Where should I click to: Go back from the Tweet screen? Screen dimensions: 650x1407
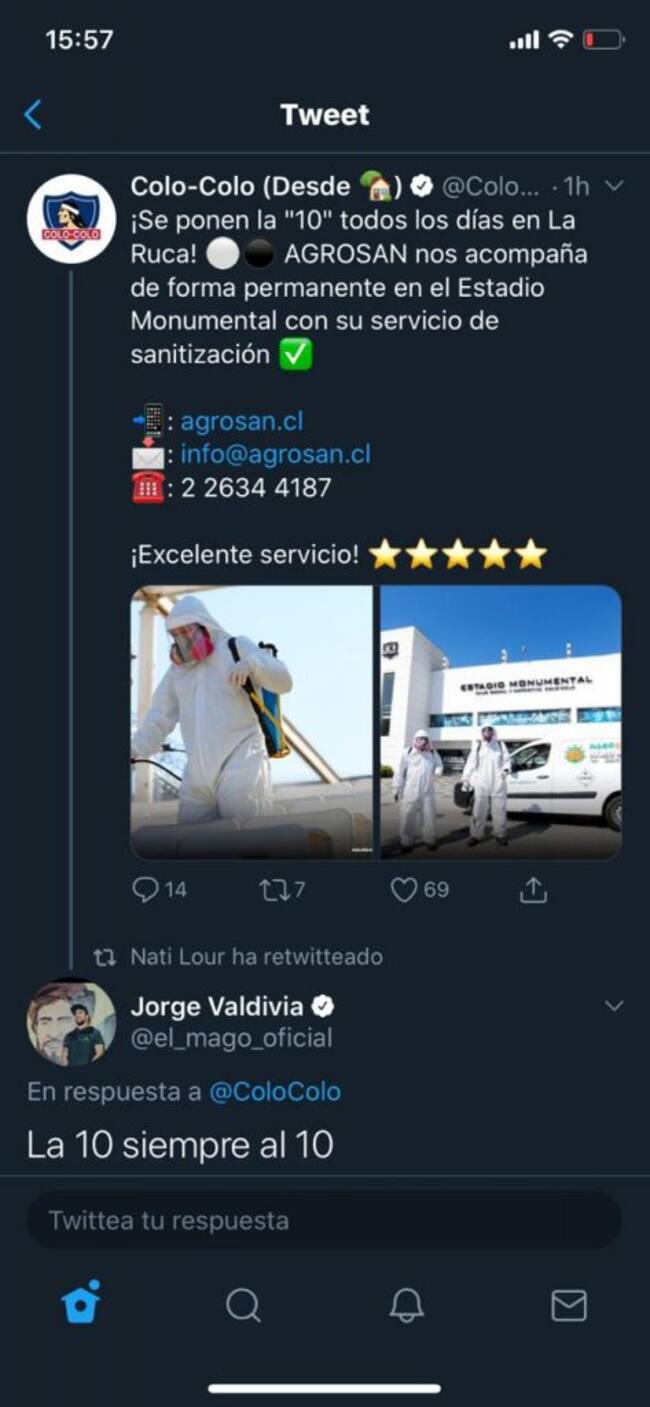(33, 115)
